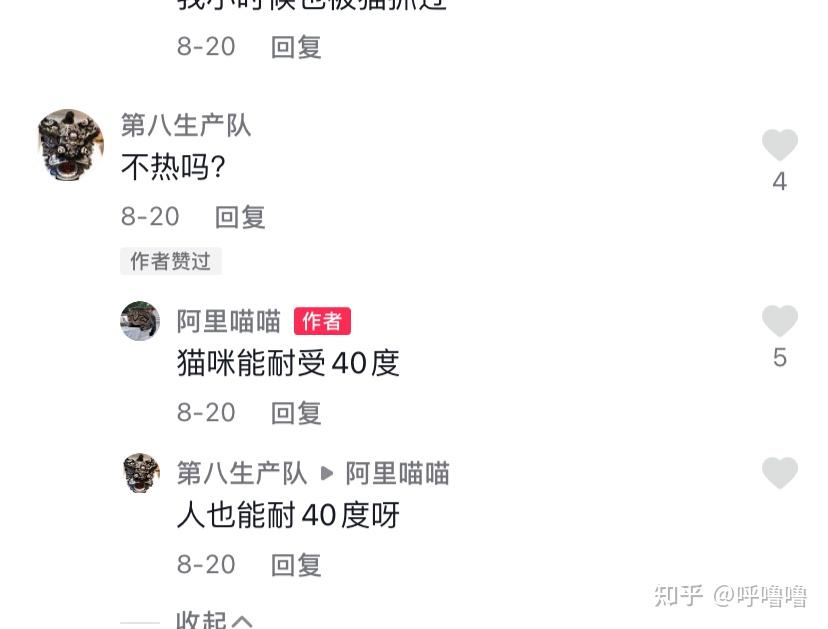Collapse the replies with 收起

213,620
